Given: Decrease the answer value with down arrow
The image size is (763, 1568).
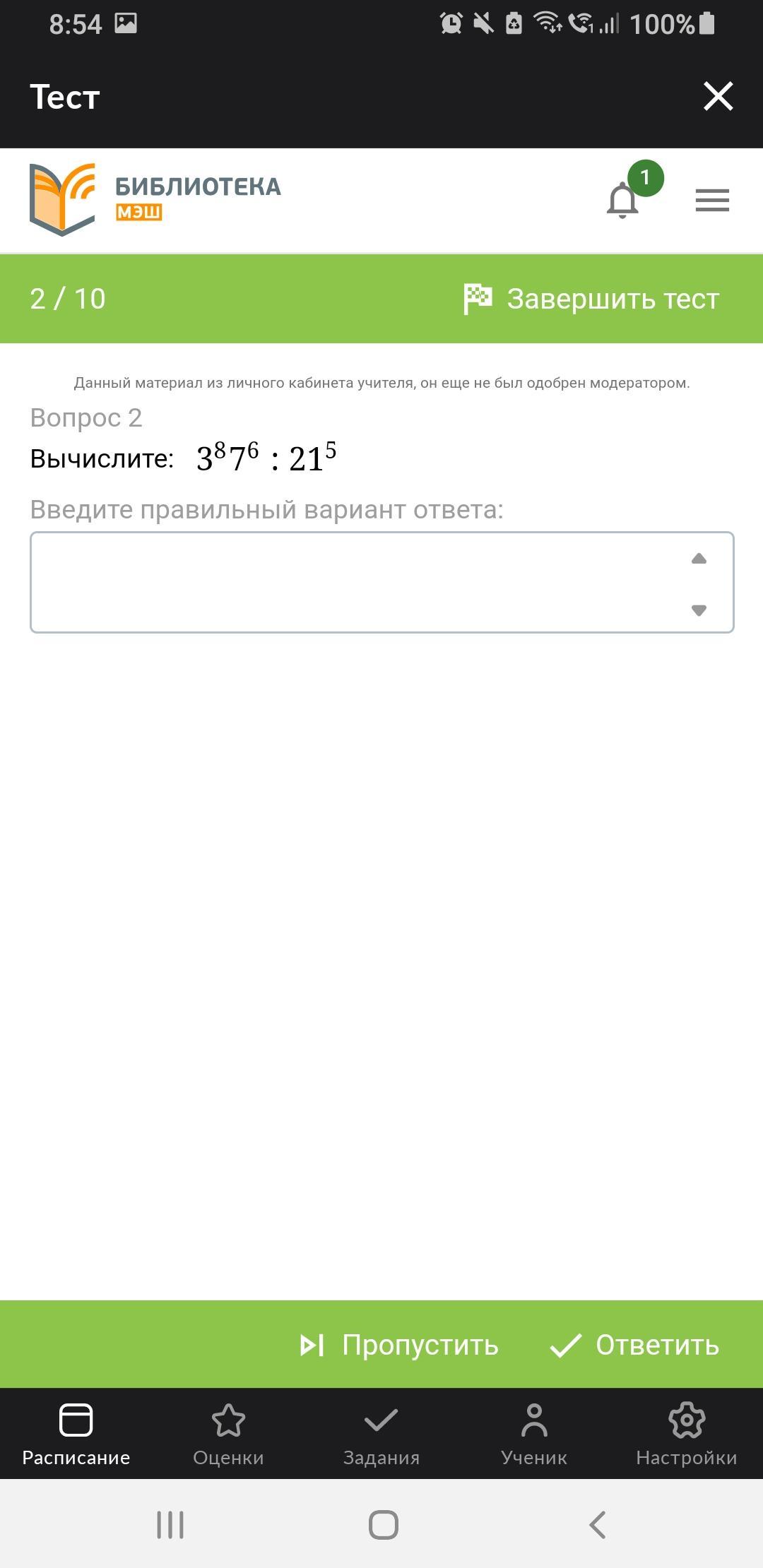Looking at the screenshot, I should [699, 610].
